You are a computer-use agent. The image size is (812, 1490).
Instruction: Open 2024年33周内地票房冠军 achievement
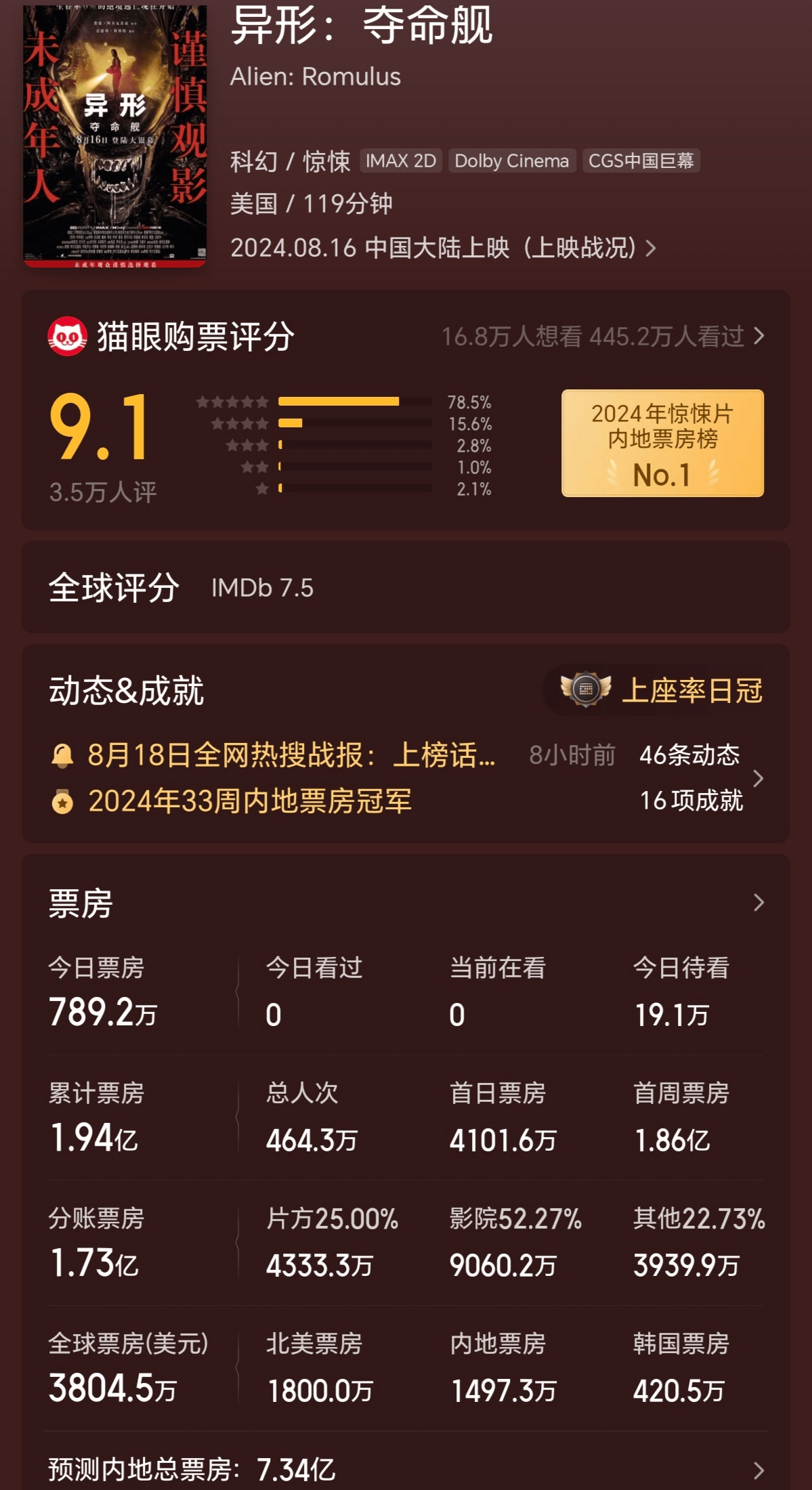[249, 801]
